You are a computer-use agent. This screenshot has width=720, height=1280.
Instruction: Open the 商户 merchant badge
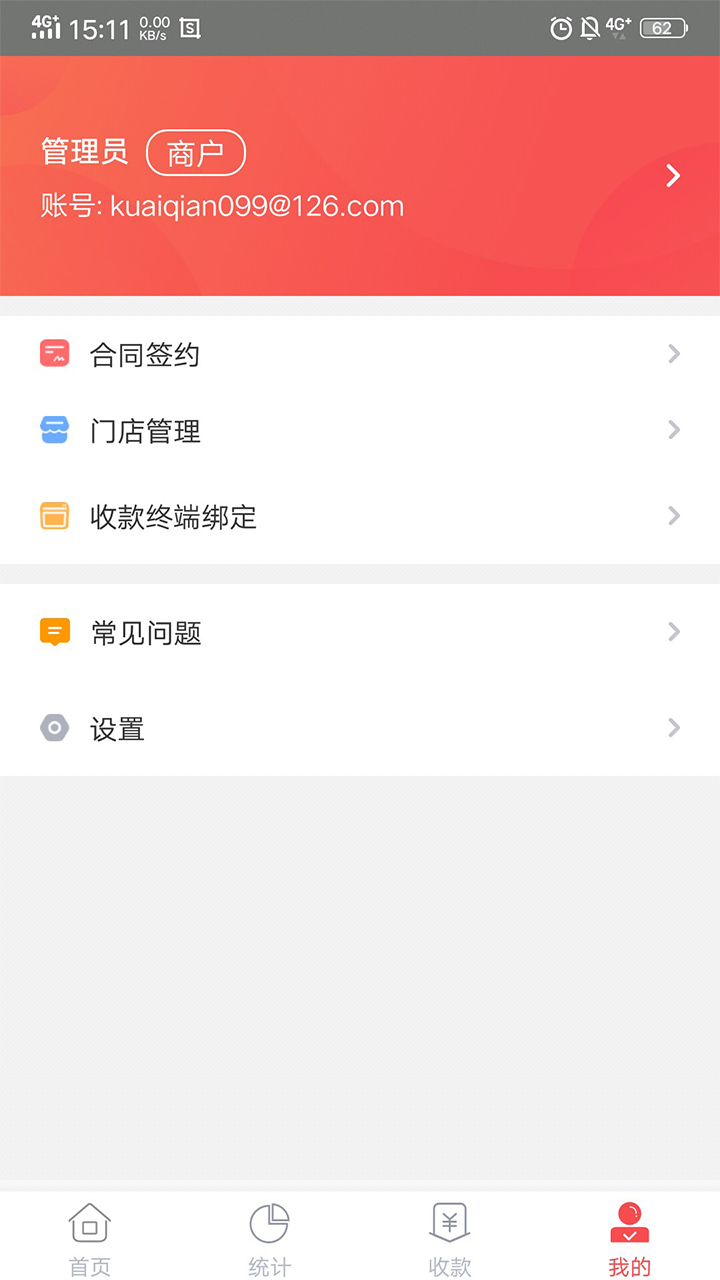click(196, 152)
